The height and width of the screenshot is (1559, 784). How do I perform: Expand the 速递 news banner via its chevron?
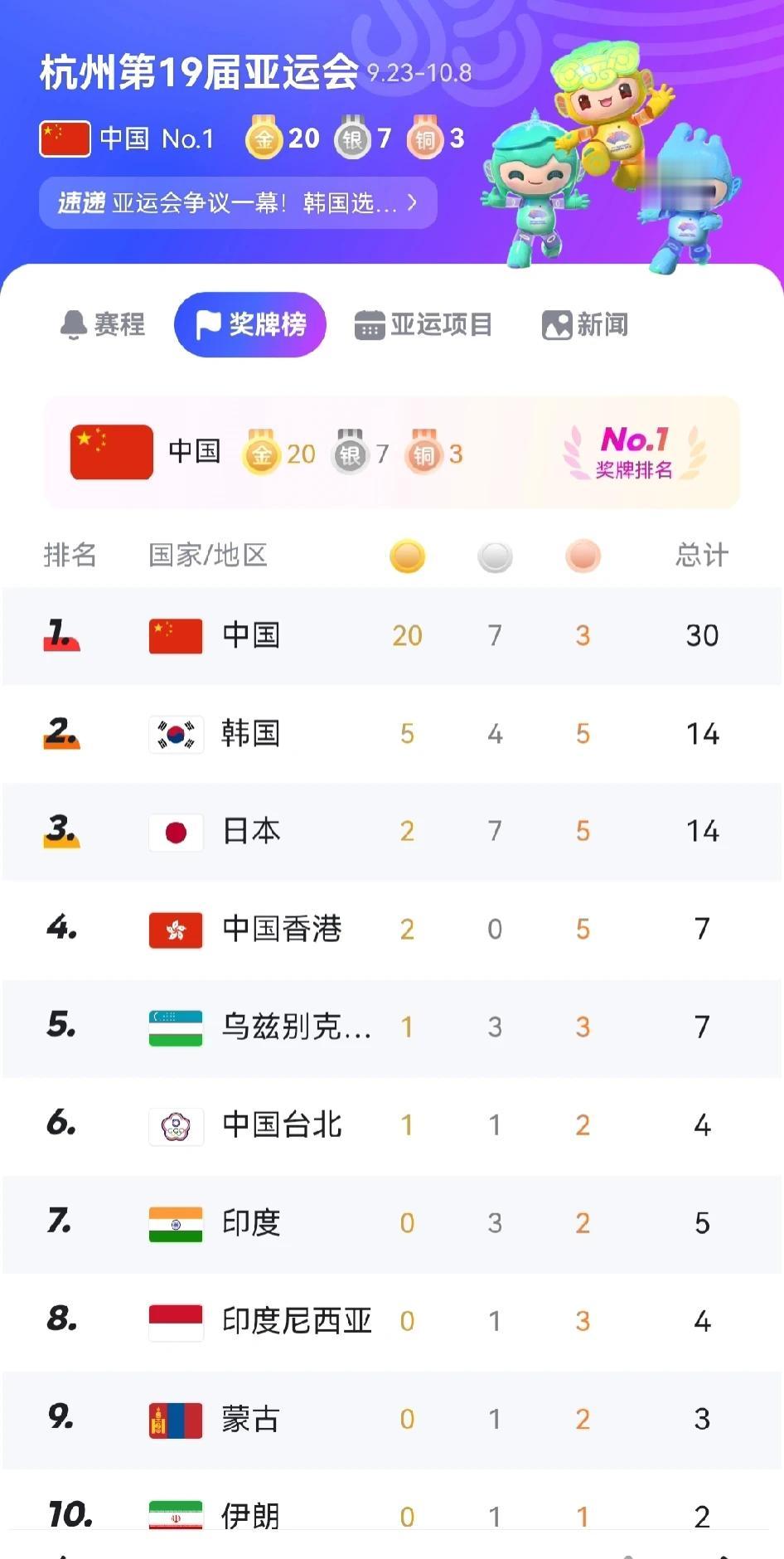tap(412, 202)
